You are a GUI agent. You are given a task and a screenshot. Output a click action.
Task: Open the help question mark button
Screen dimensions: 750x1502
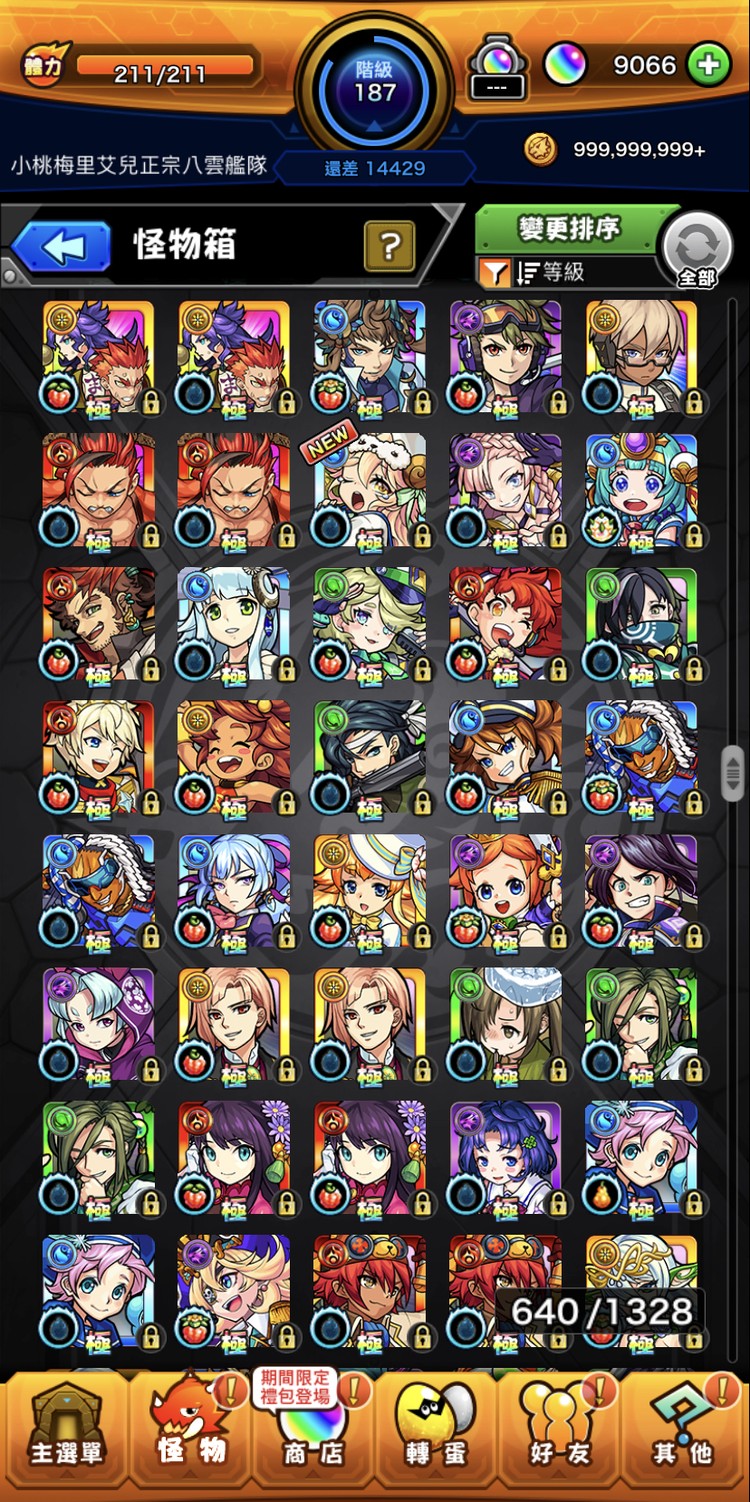click(390, 245)
